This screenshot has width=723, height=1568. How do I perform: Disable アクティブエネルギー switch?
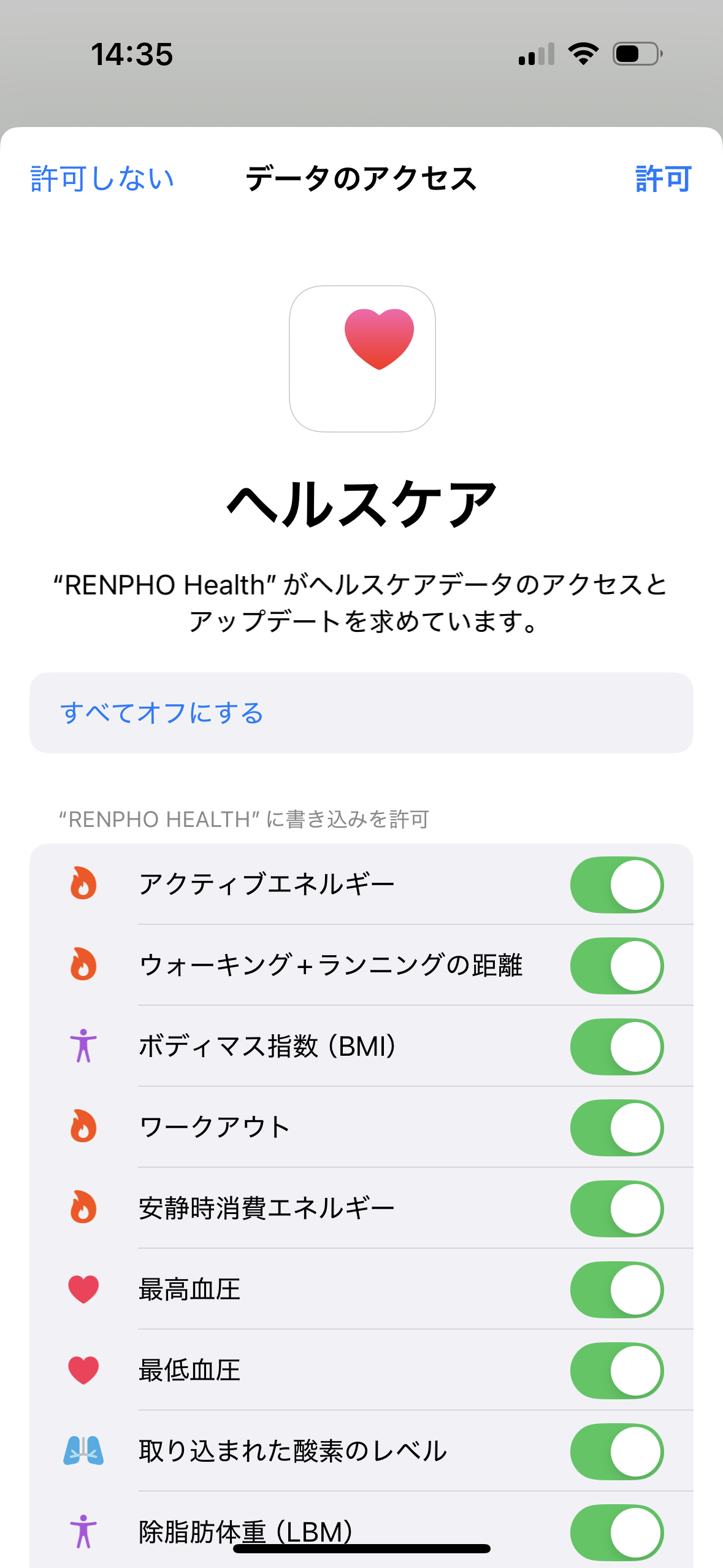point(616,885)
